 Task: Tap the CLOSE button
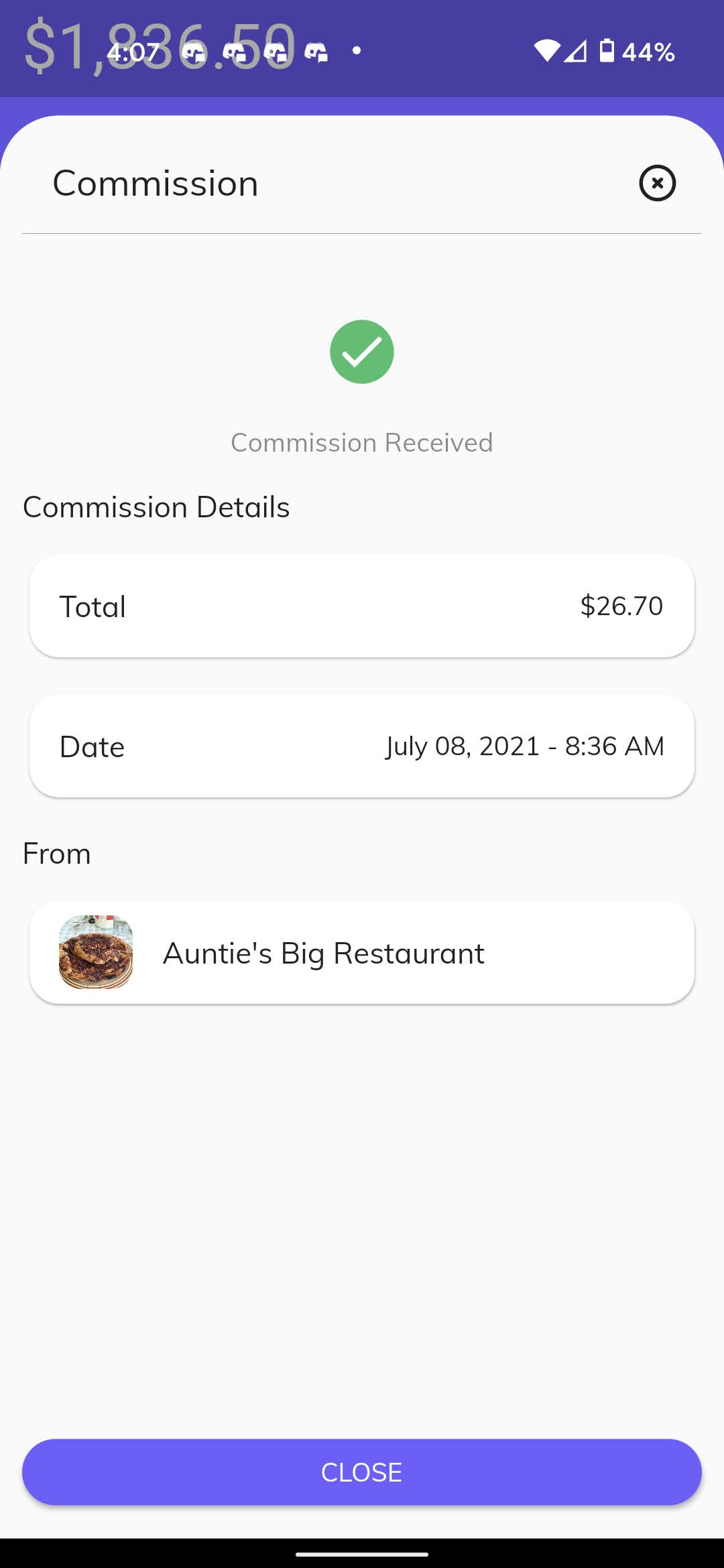(x=362, y=1472)
